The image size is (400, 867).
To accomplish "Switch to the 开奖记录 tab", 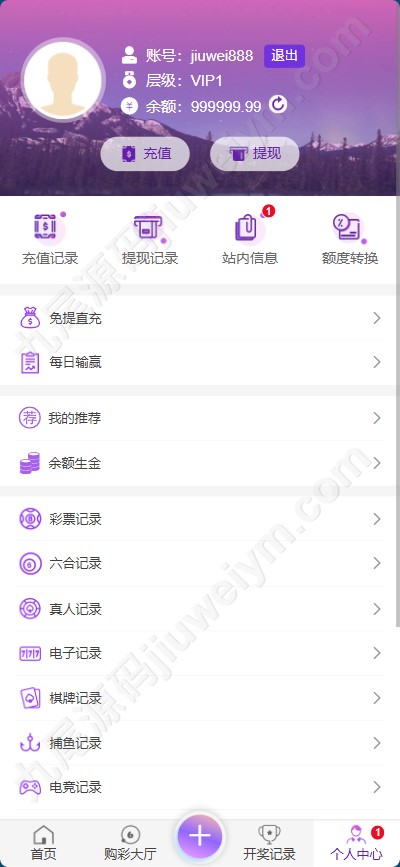I will tap(269, 843).
